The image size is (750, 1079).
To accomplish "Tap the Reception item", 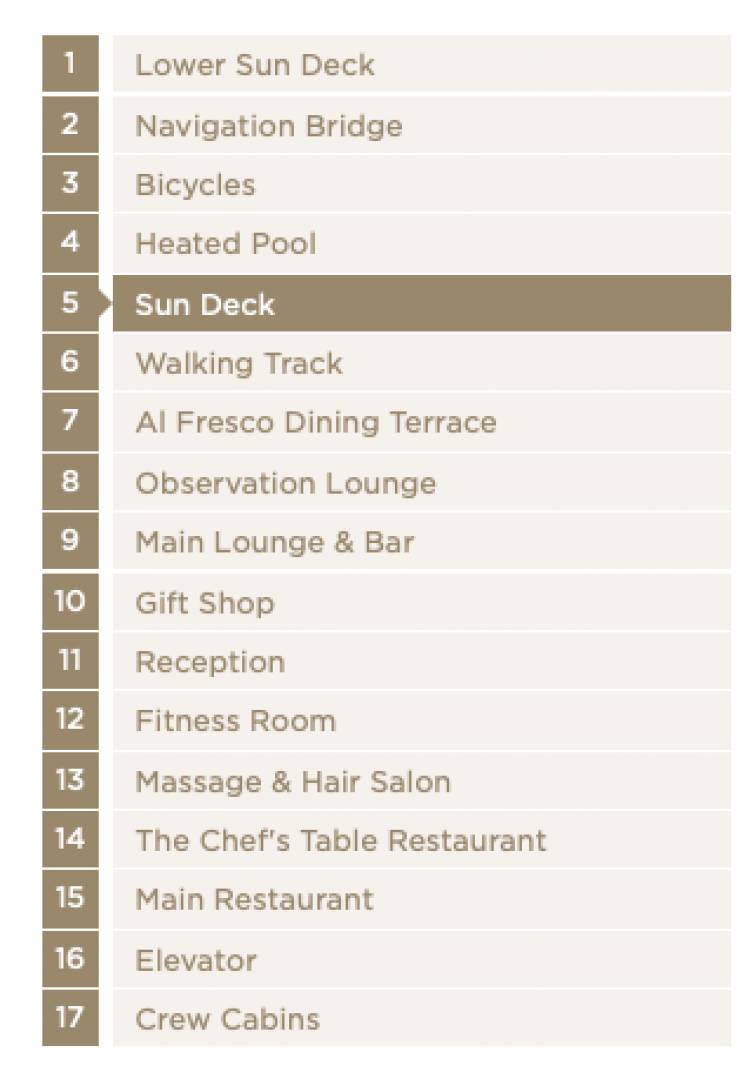I will (210, 662).
